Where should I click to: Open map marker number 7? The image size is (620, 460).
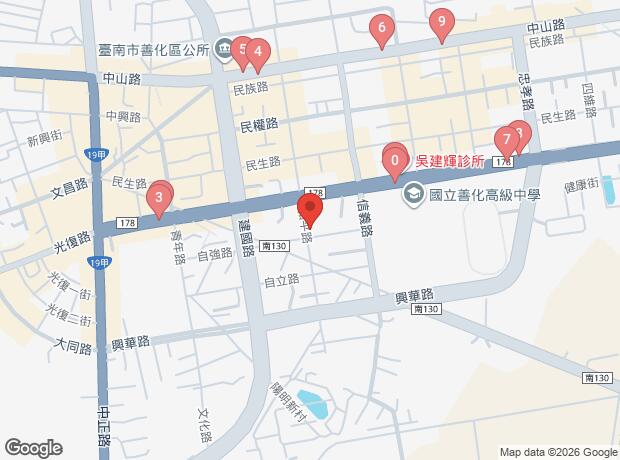[507, 139]
